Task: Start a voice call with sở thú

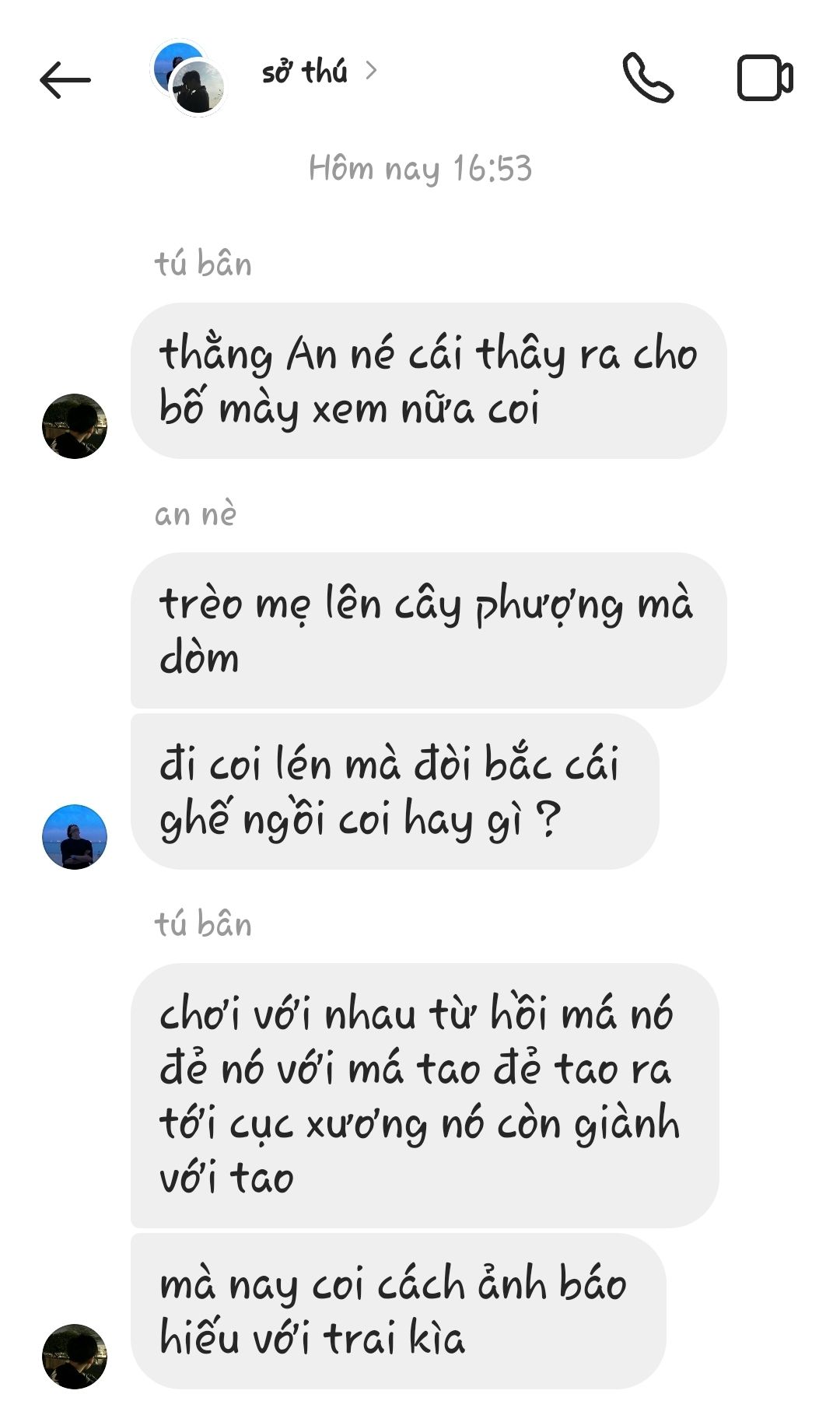Action: [648, 78]
